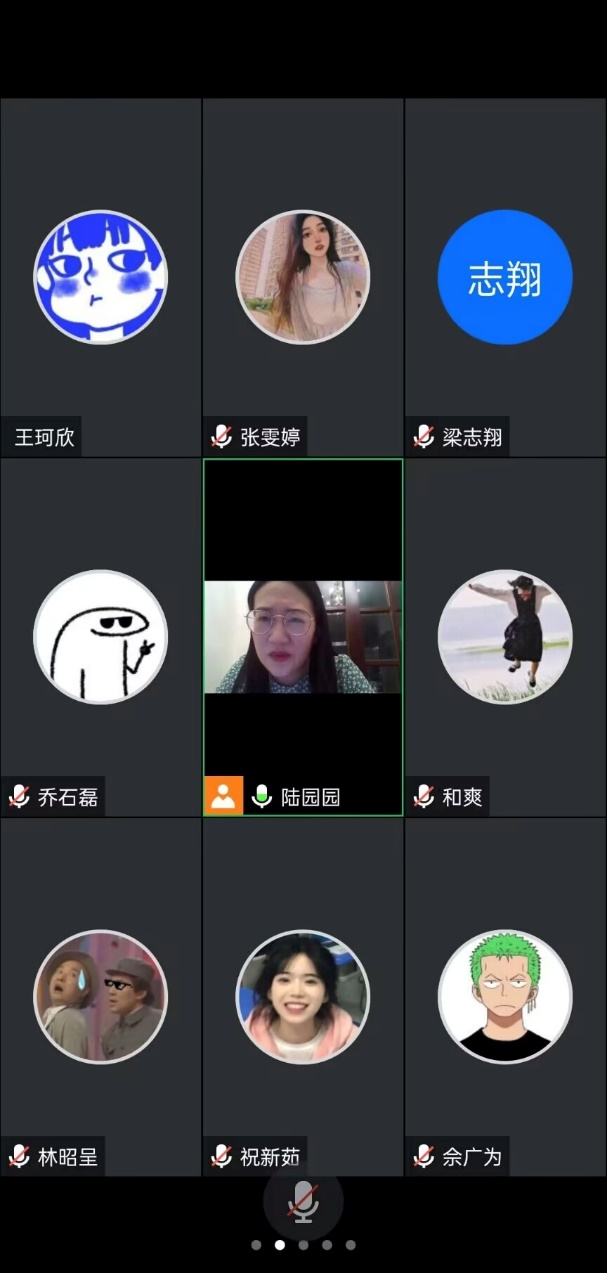
Task: Select 张雯婷's participant tile
Action: tap(303, 278)
